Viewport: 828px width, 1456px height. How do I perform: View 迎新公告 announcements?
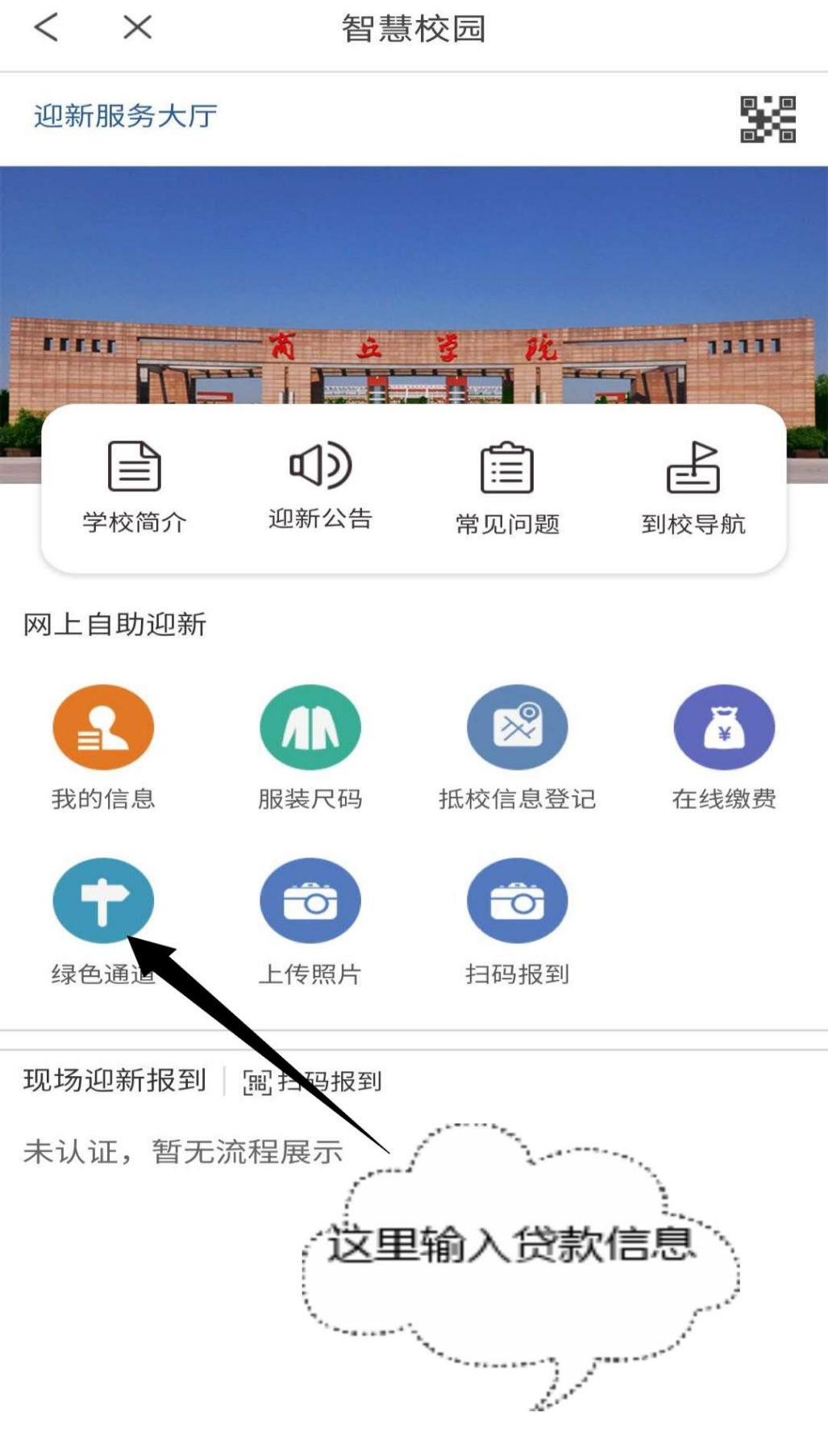click(320, 484)
